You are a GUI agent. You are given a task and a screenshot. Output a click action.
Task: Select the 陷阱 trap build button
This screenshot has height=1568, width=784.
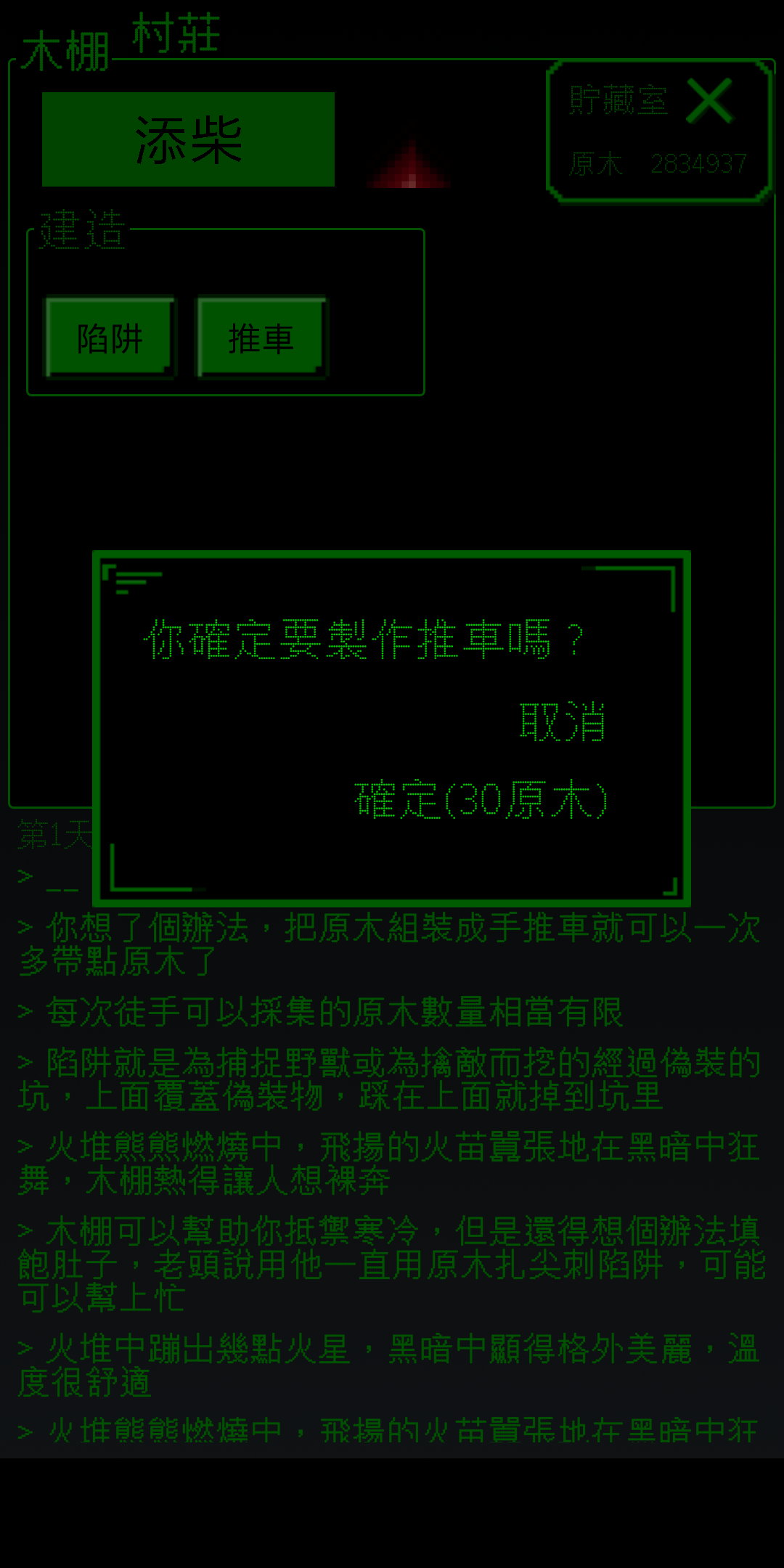(110, 338)
